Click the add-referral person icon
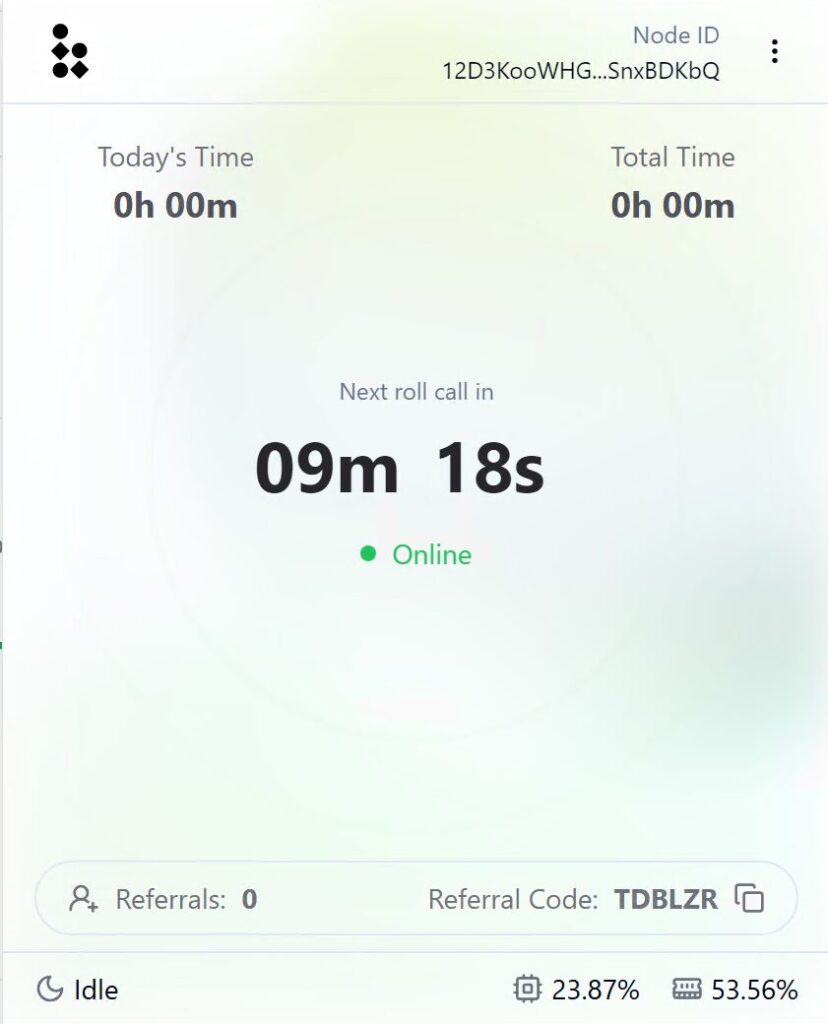The image size is (828, 1024). click(x=84, y=898)
